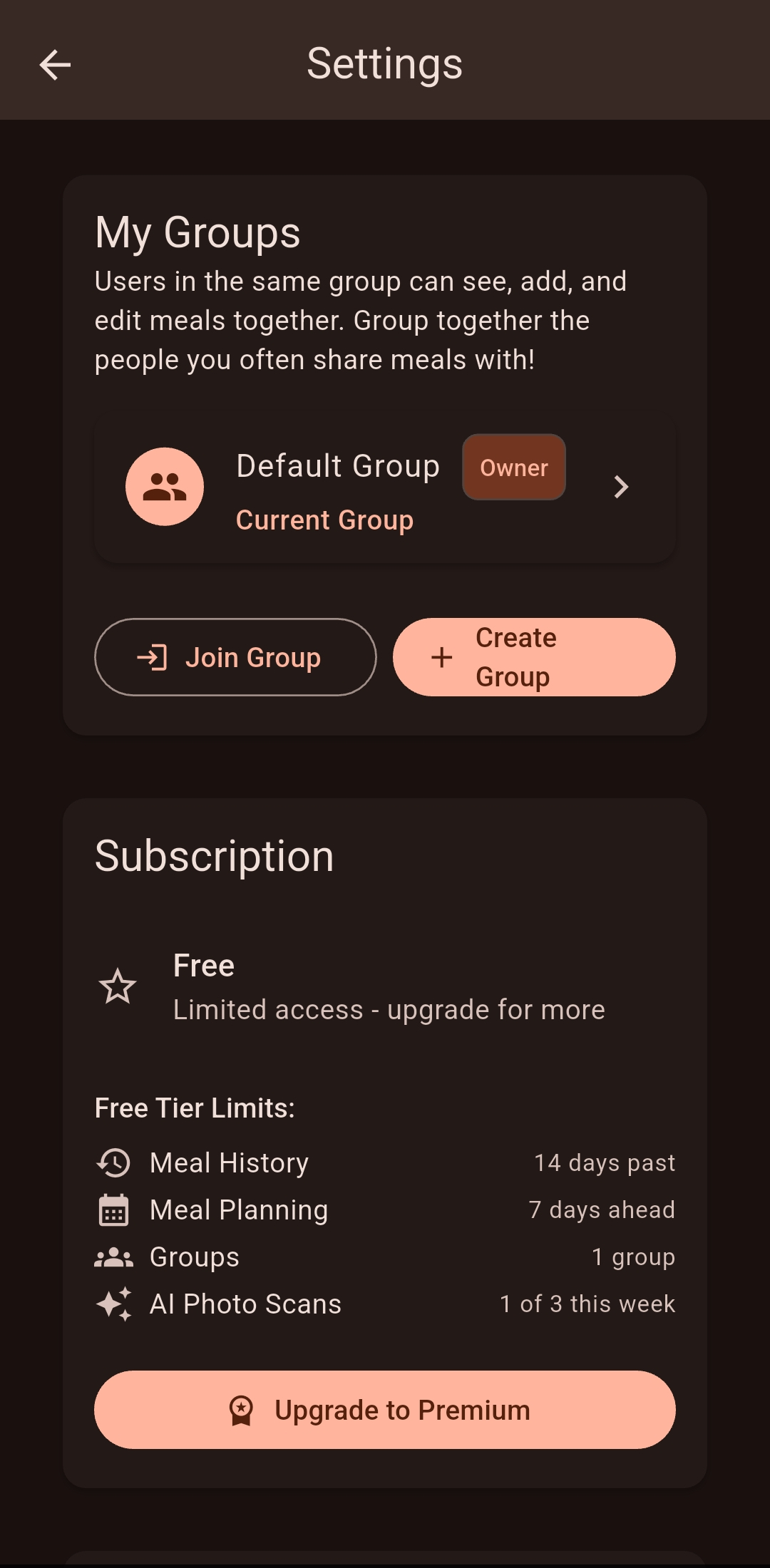
Task: Tap the back arrow to leave Settings
Action: tap(54, 65)
